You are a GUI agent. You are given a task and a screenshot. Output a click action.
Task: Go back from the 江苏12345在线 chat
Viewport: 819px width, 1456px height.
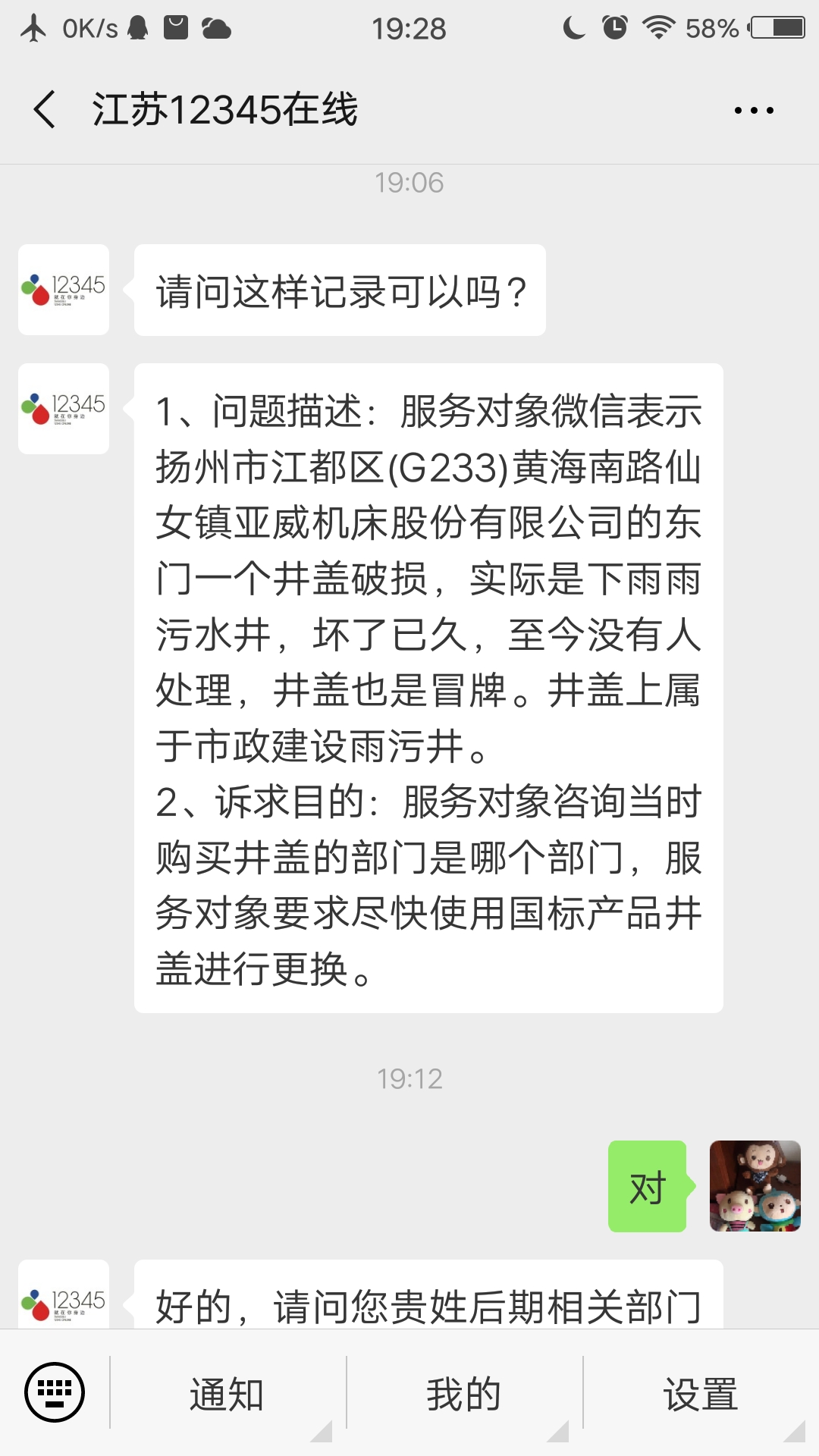pyautogui.click(x=45, y=109)
